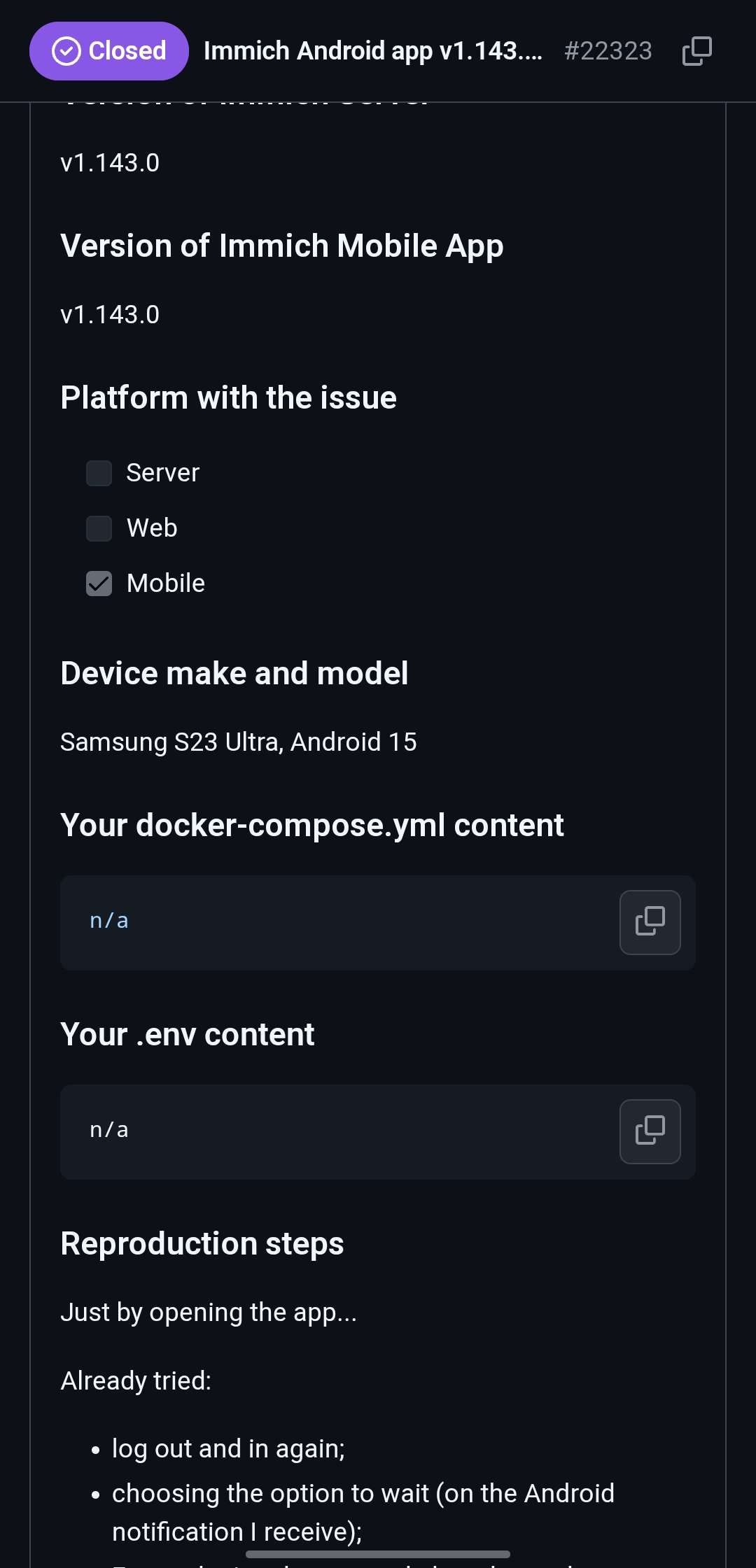
Task: Copy the .env content code block
Action: tap(650, 1131)
